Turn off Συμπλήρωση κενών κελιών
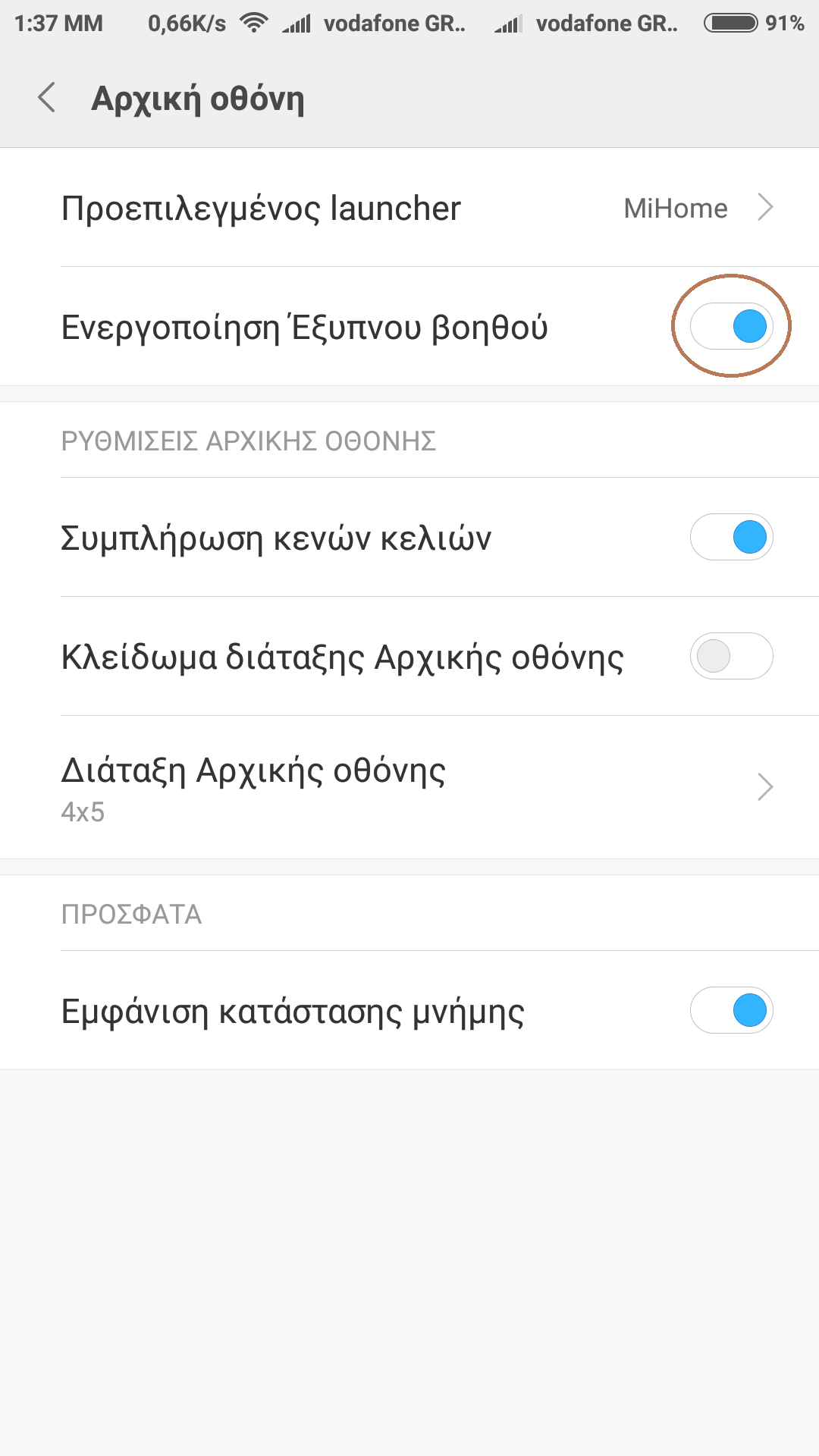The image size is (819, 1456). [x=731, y=538]
